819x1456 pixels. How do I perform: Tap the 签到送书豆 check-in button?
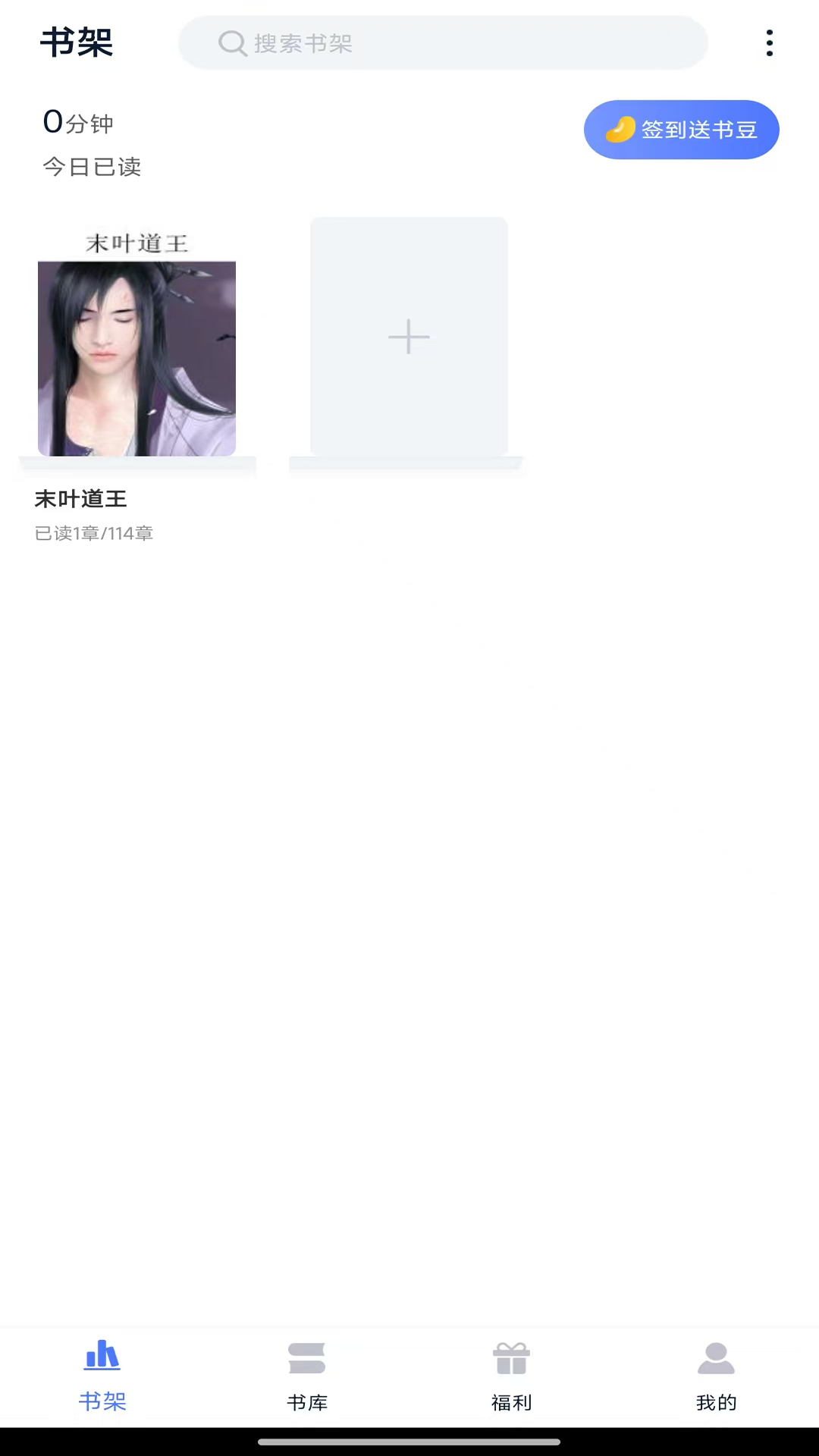(x=681, y=130)
